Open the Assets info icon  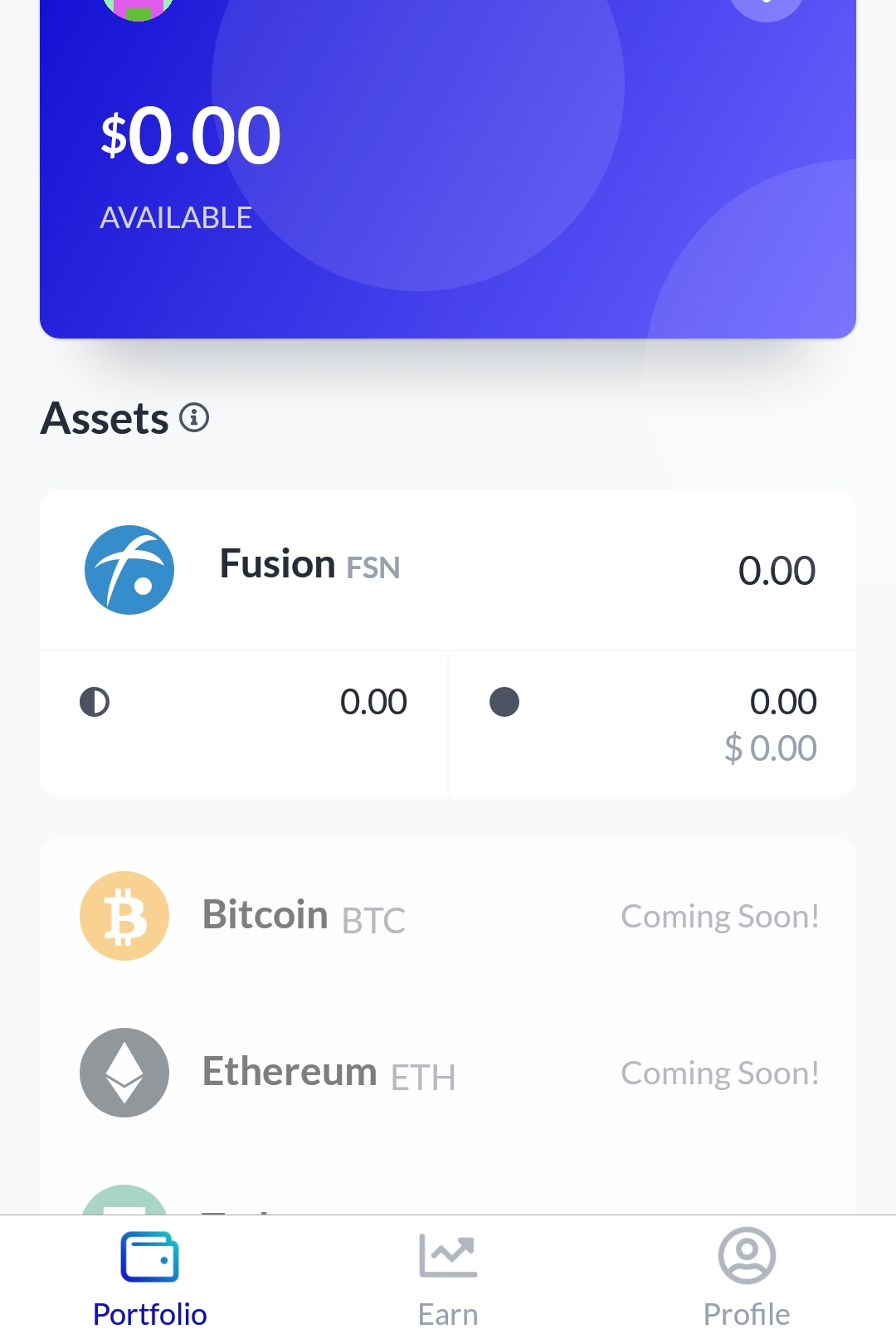[194, 417]
